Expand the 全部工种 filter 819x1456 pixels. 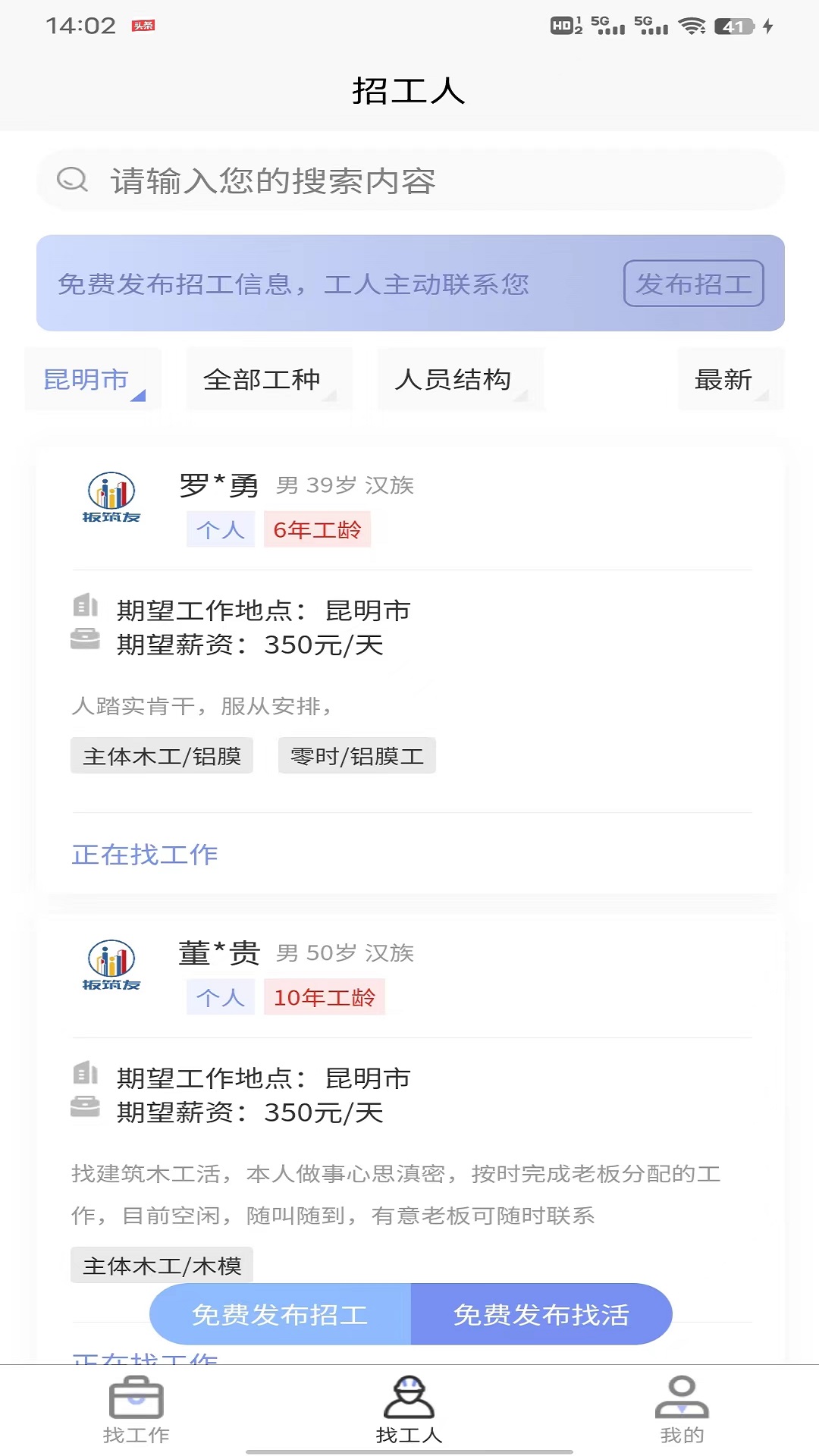tap(268, 379)
